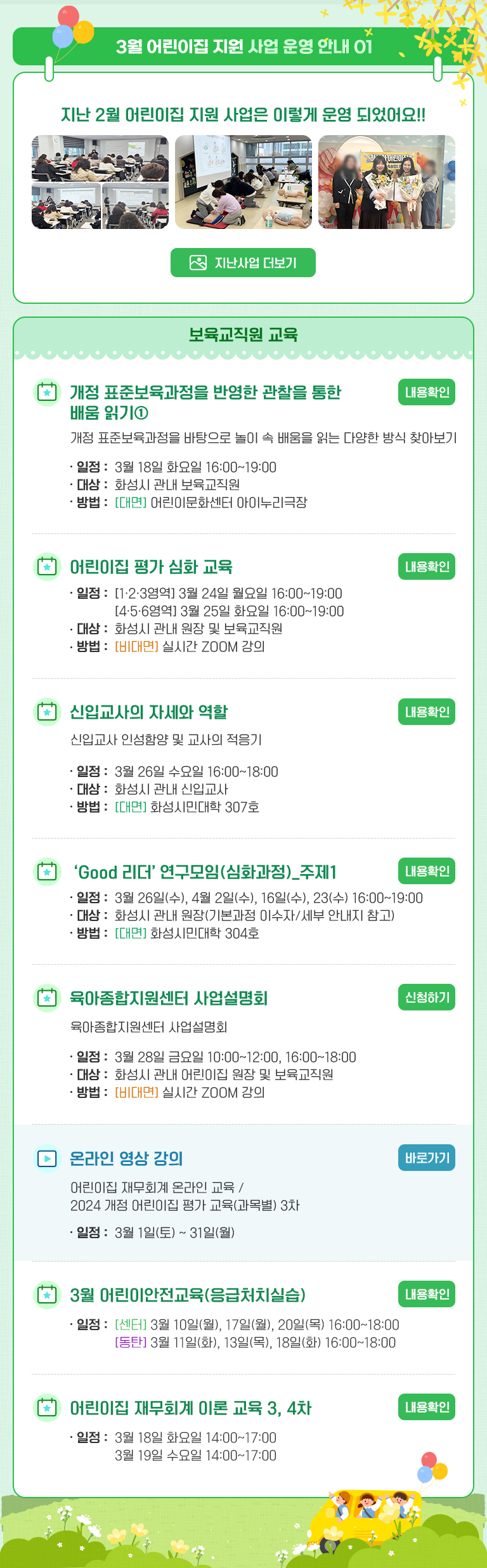
Task: Check details of 3월 어린이안전교육(응급처치실습)
Action: coord(427,1294)
